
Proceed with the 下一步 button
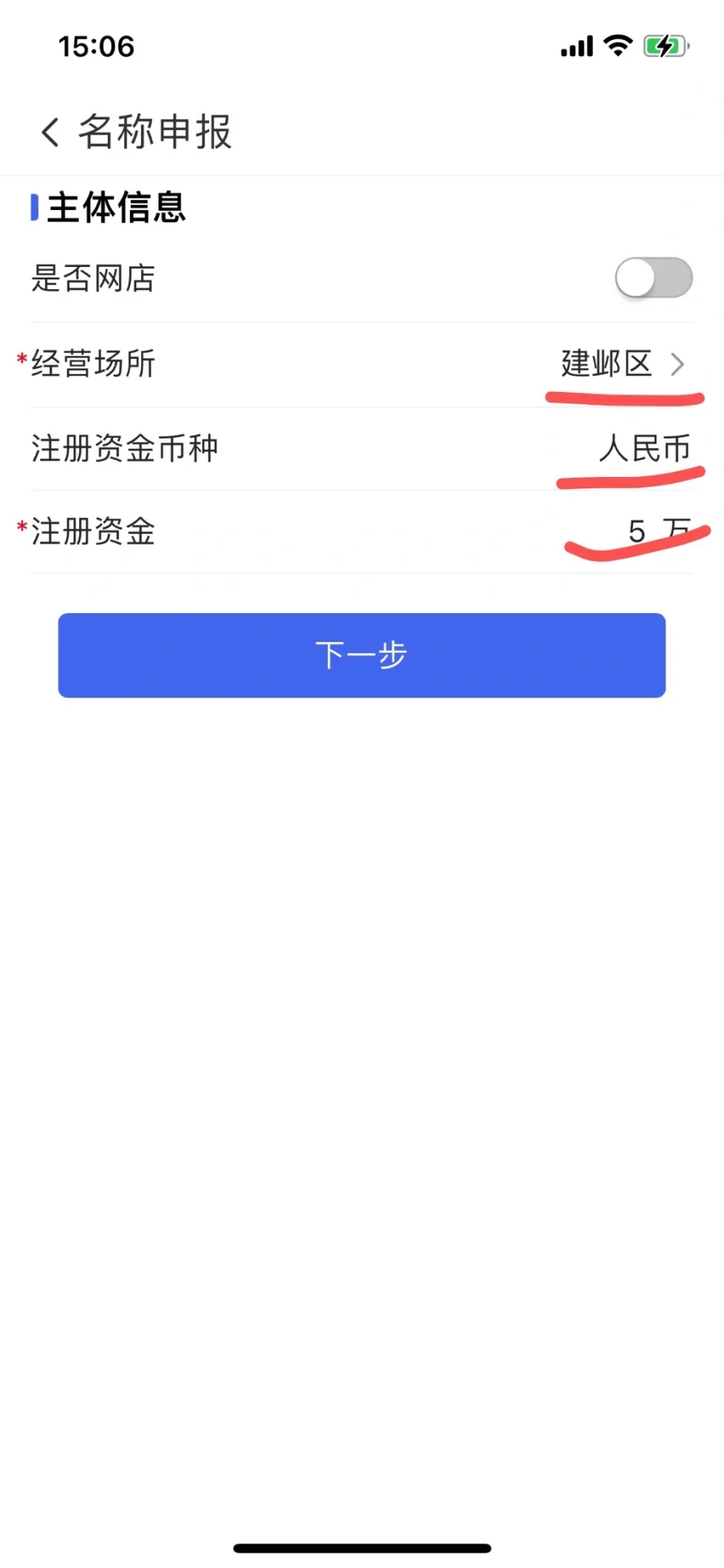coord(362,655)
